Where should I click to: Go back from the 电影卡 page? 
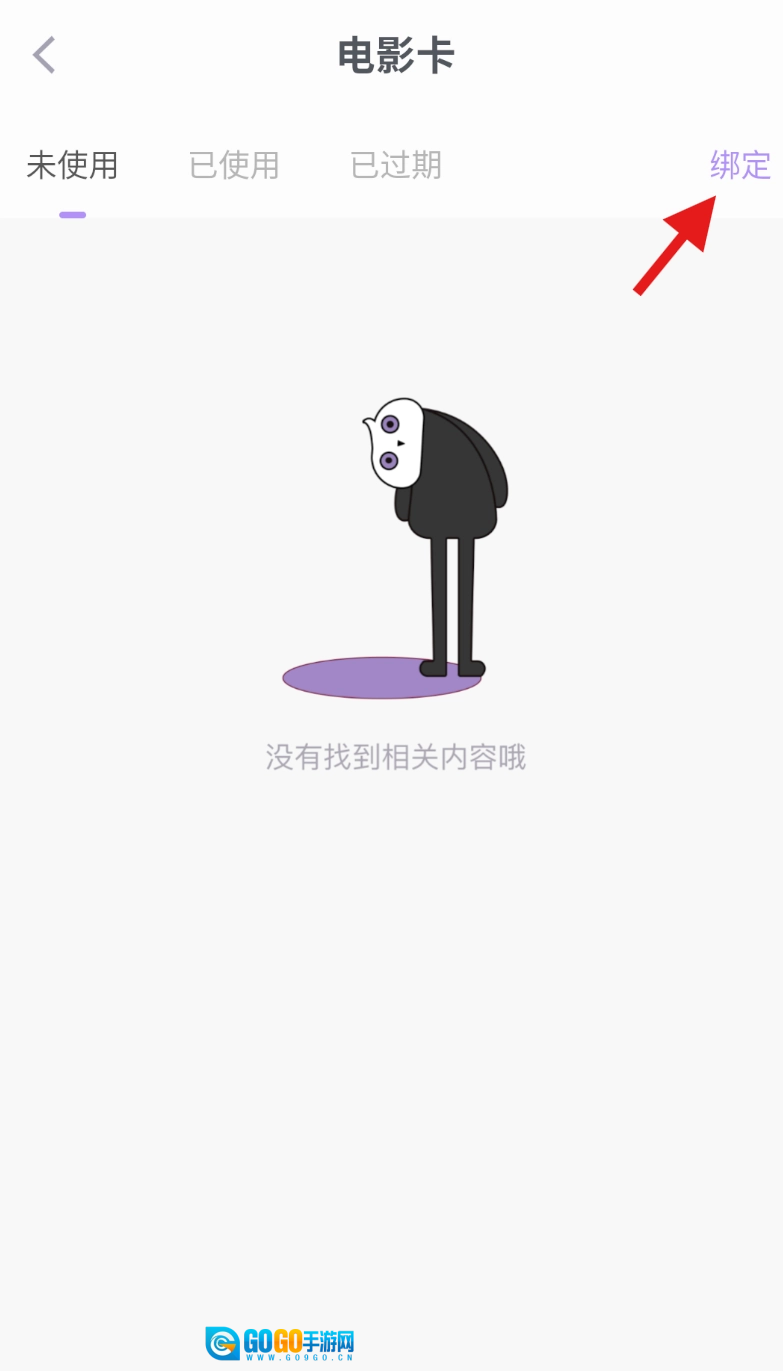click(x=44, y=55)
